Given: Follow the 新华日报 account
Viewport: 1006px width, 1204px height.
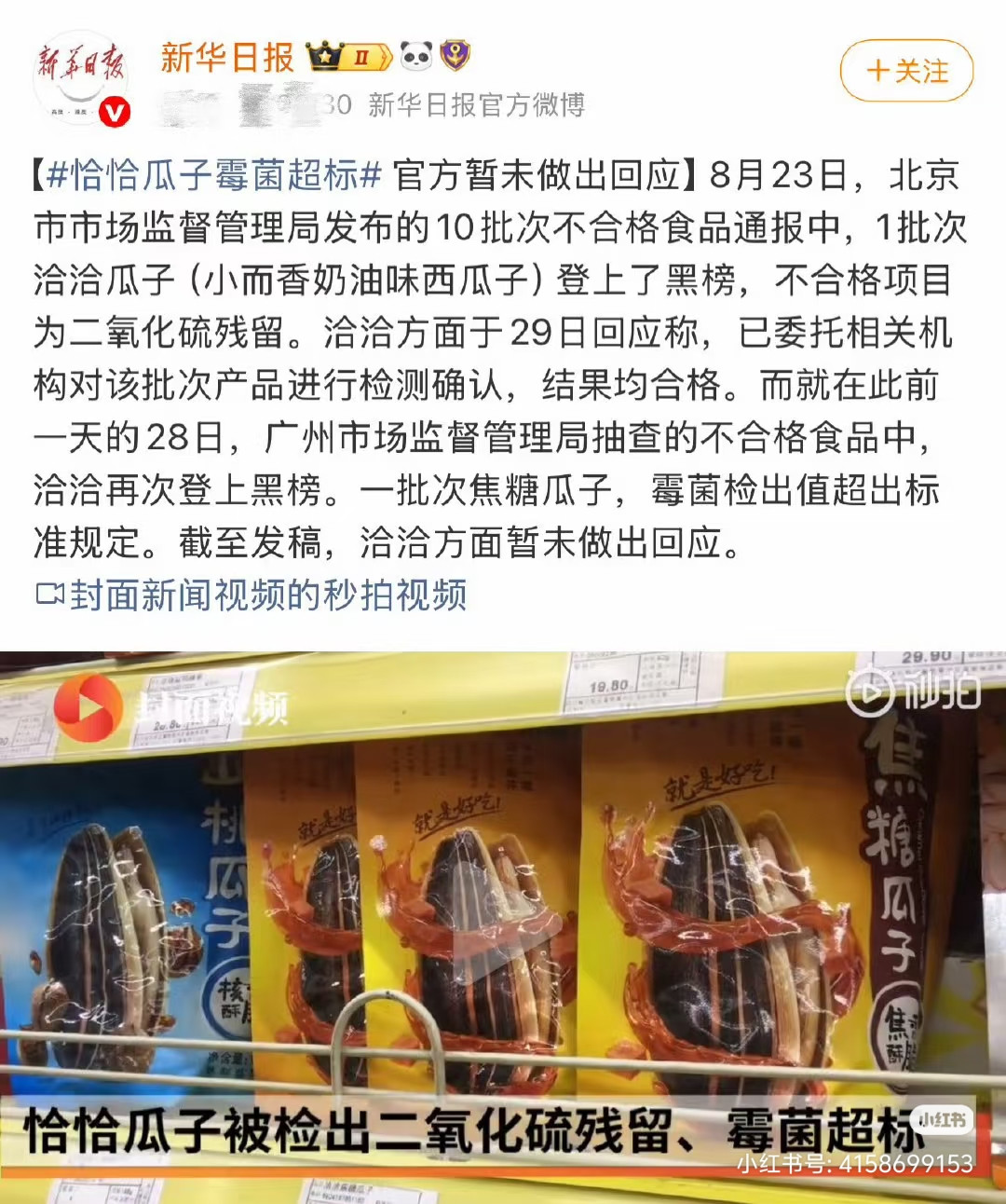Looking at the screenshot, I should 906,71.
